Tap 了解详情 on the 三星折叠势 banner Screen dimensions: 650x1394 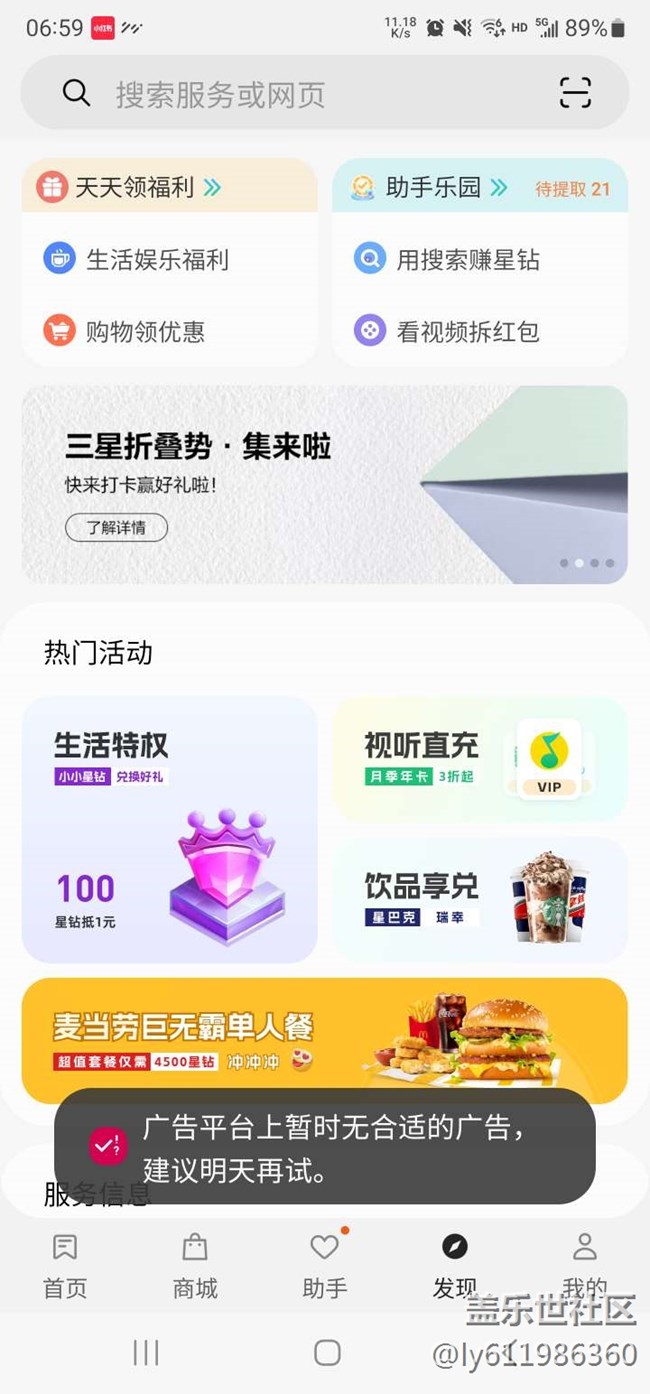116,527
